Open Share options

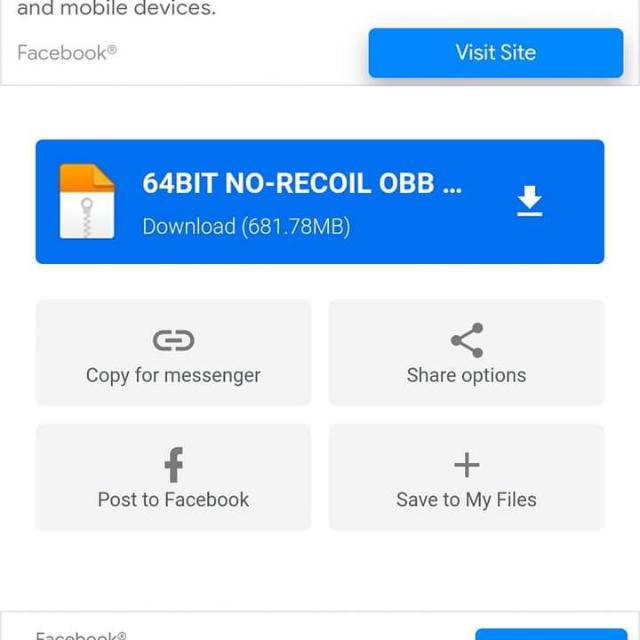(466, 353)
